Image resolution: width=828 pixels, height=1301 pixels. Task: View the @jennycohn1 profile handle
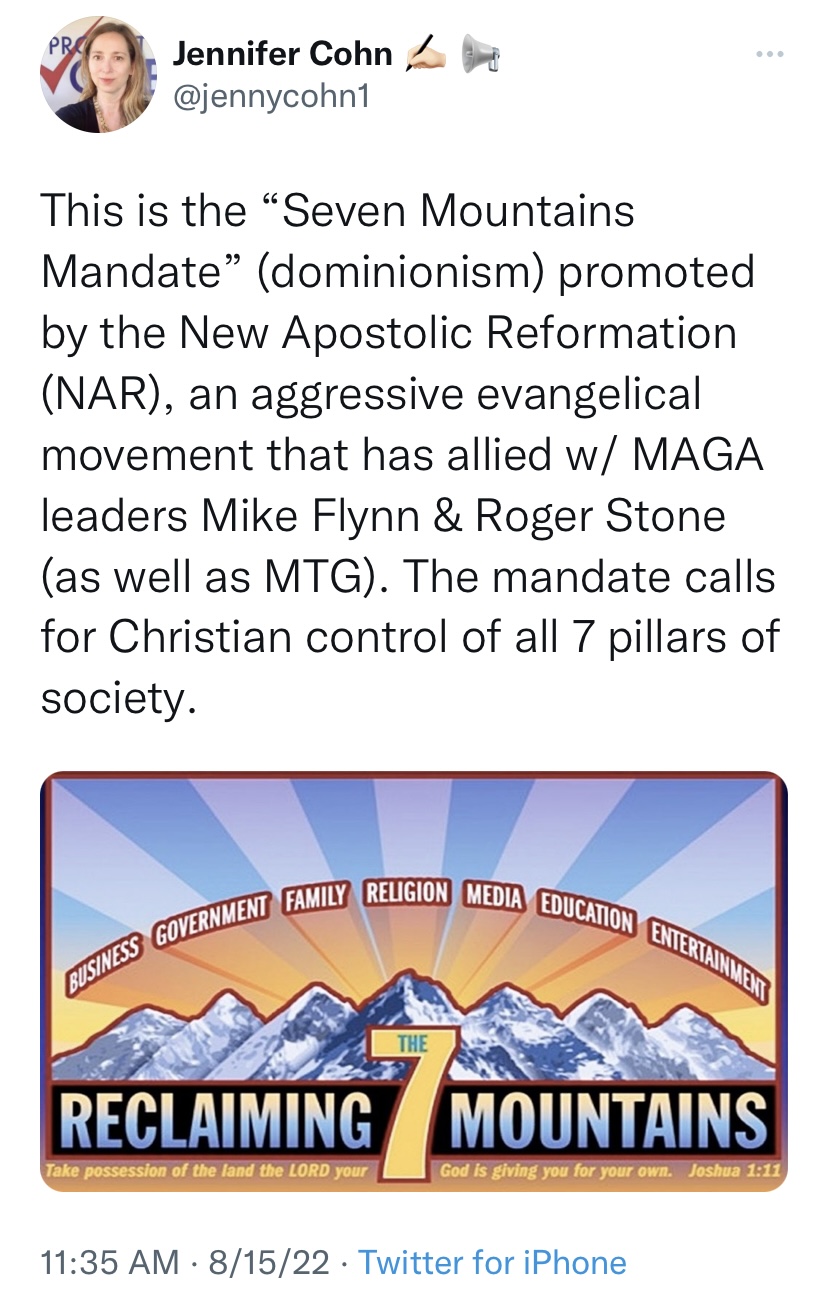tap(272, 98)
